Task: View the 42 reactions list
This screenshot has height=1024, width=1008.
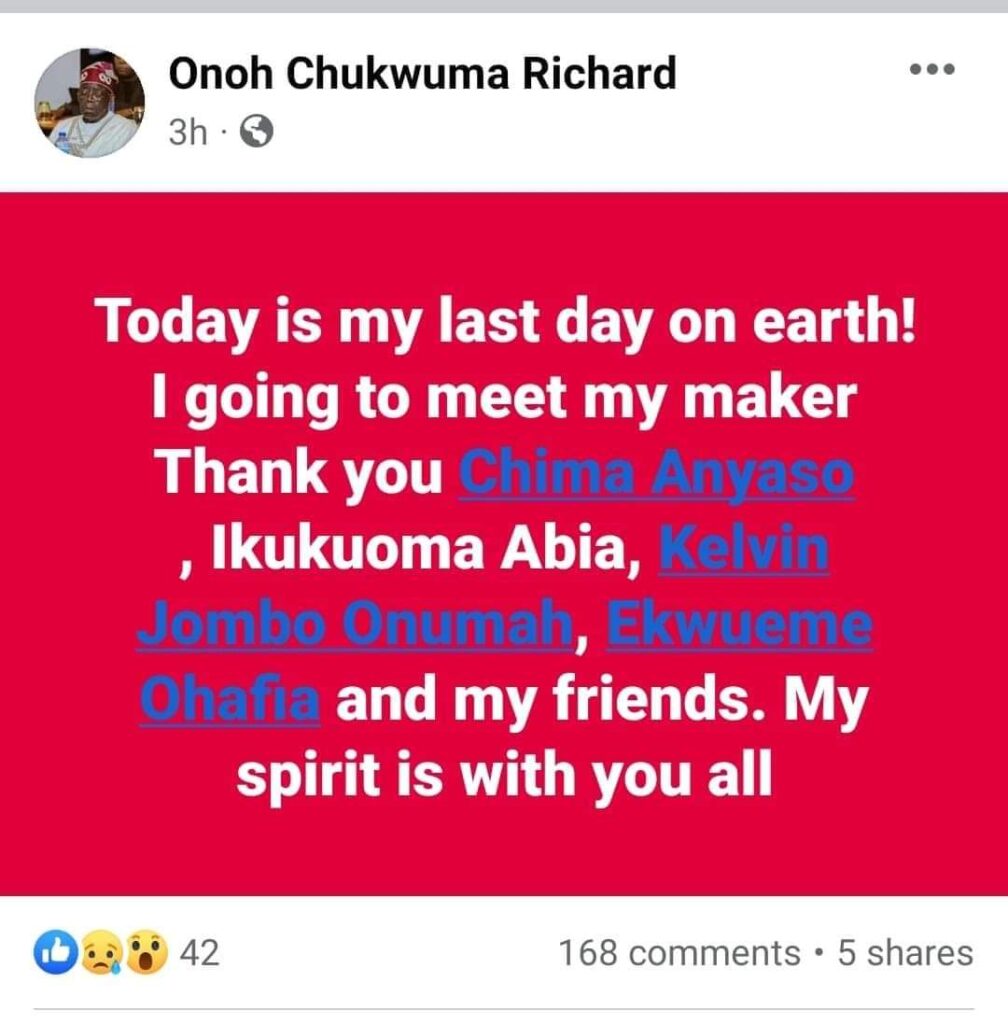Action: [126, 953]
